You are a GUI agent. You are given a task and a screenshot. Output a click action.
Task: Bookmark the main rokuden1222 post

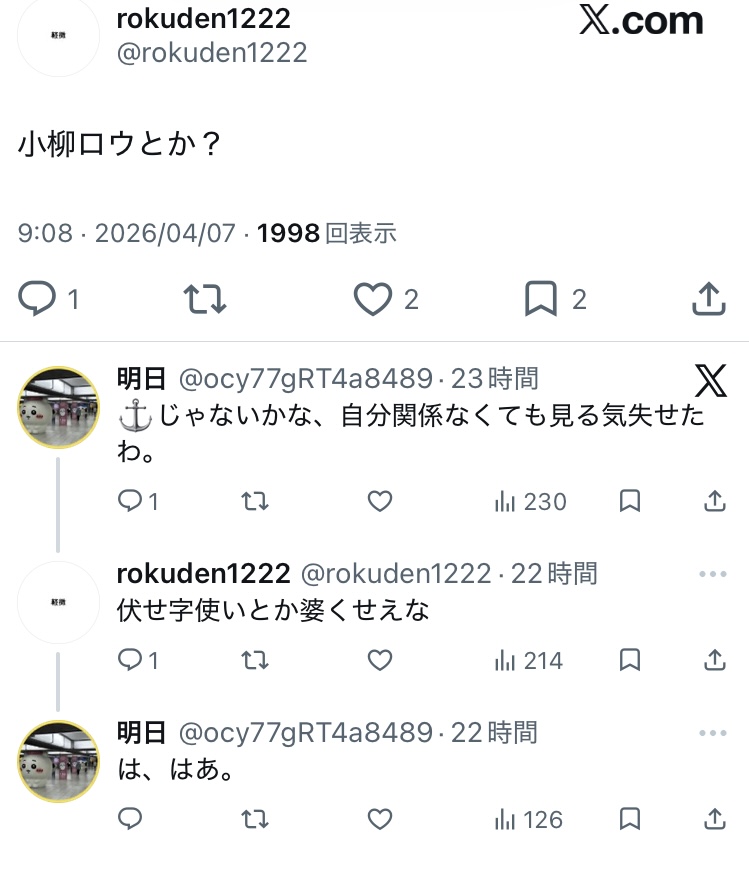click(x=541, y=298)
